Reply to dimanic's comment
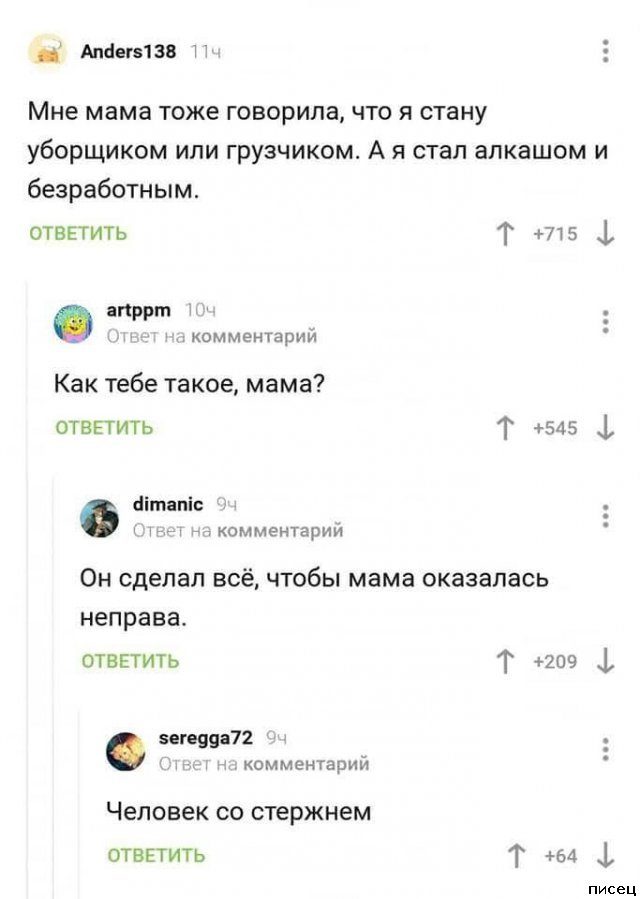This screenshot has width=640, height=899. (x=130, y=660)
